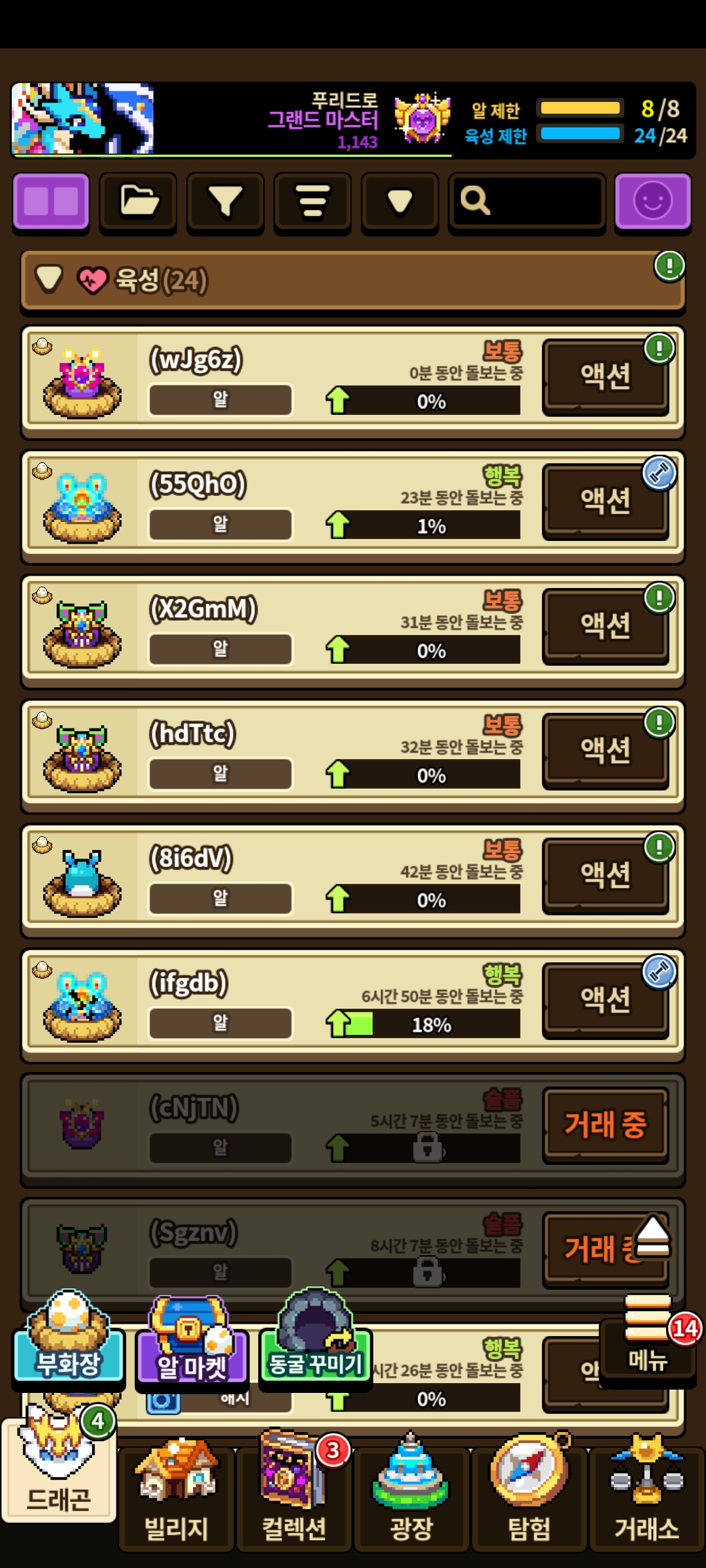Open 액션 for egg (wJg6z)

click(605, 377)
